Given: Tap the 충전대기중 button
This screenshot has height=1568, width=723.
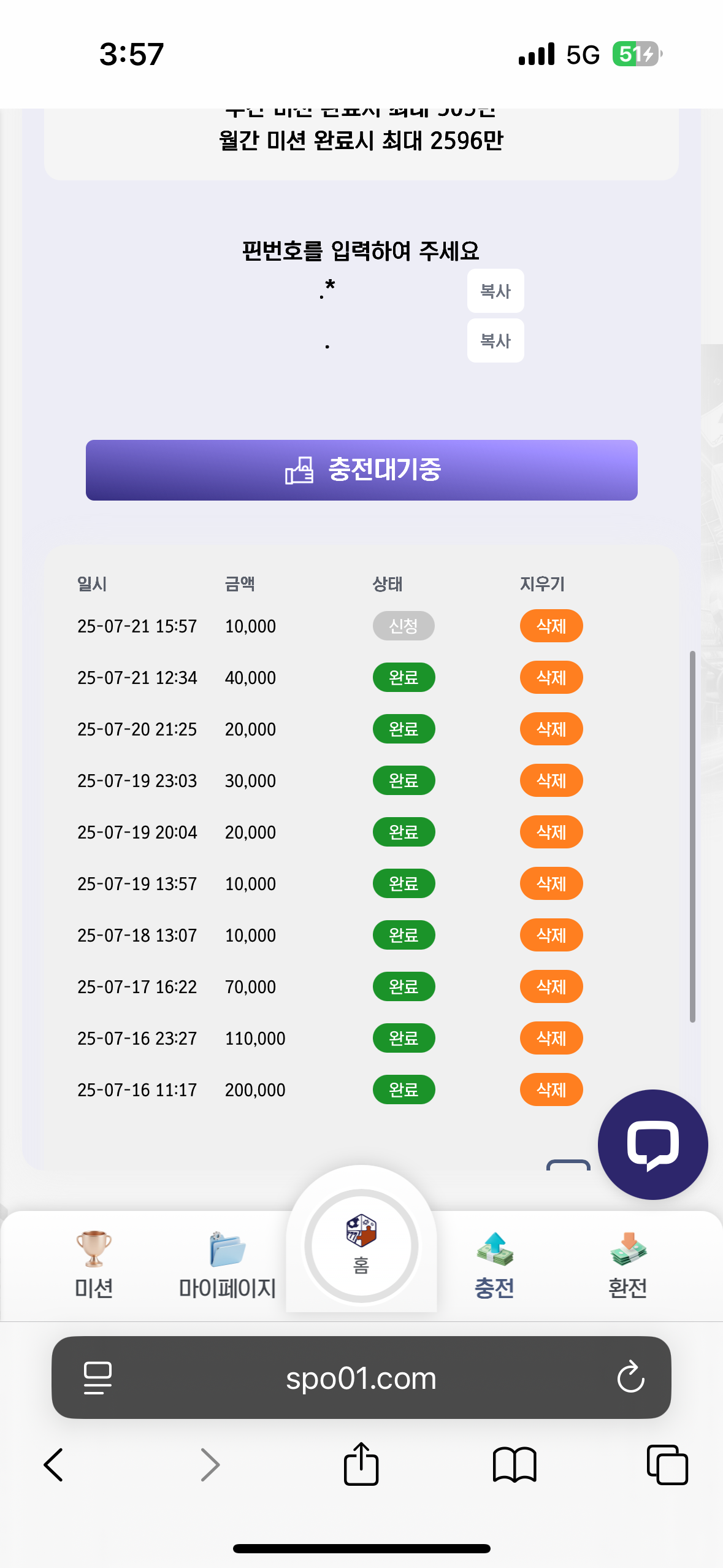Looking at the screenshot, I should point(361,470).
